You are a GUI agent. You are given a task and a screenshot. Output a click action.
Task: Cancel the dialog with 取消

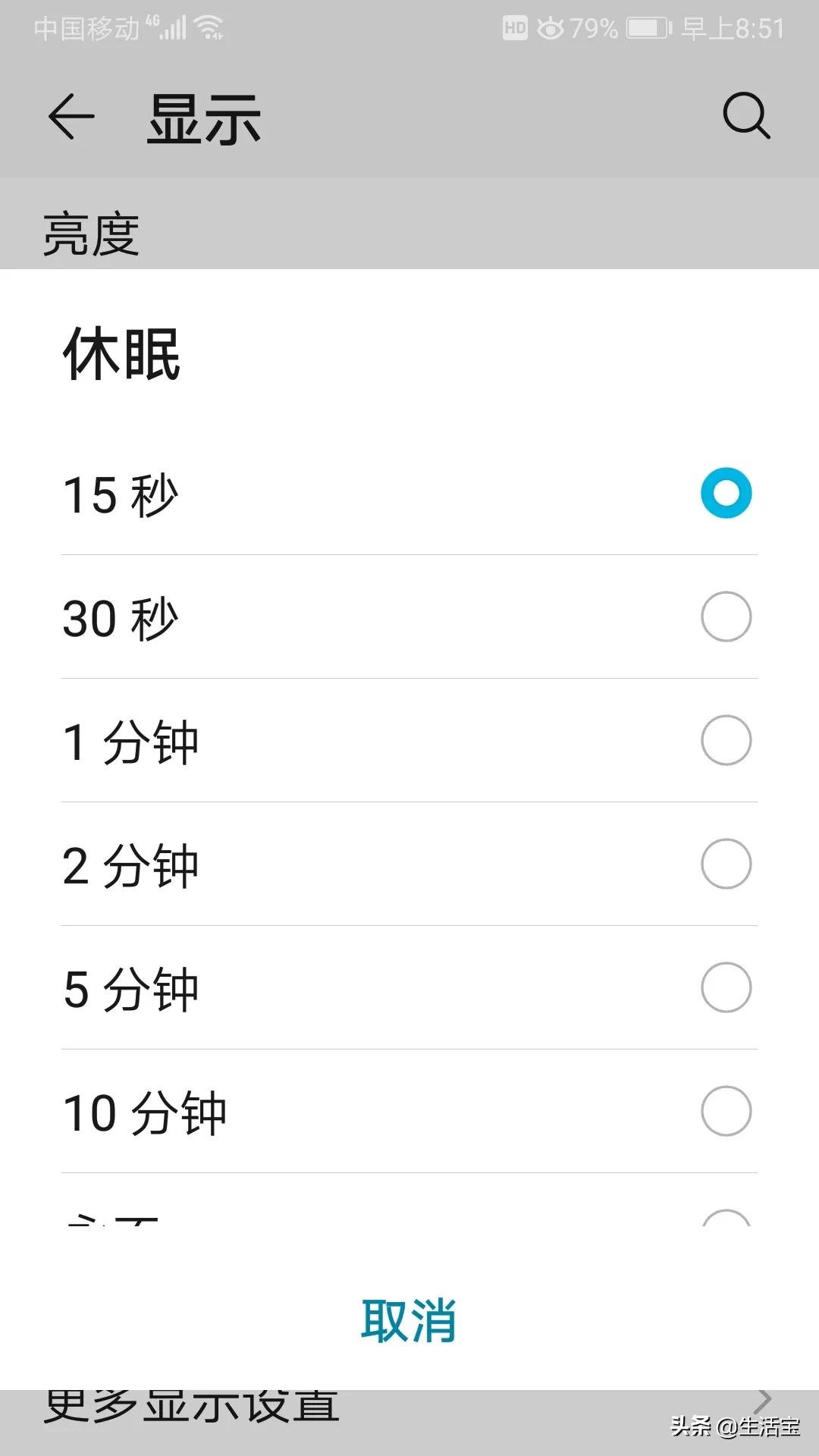pos(409,1318)
